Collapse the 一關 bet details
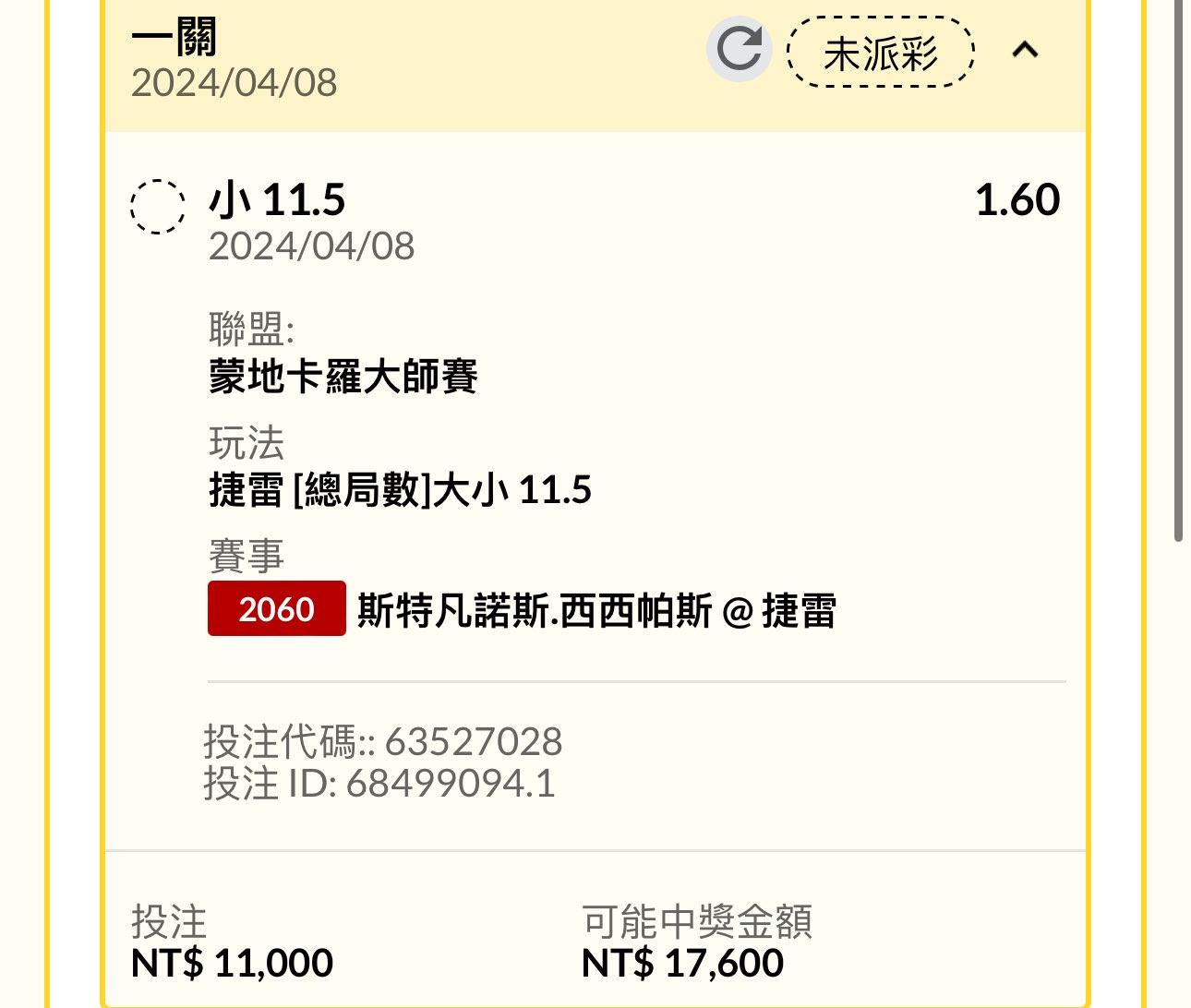 1025,50
